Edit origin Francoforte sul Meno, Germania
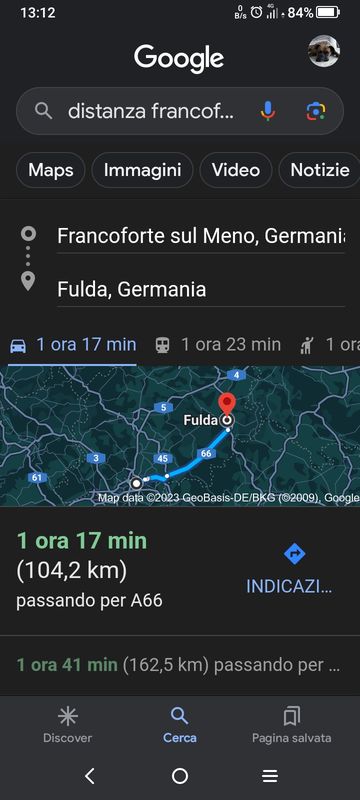Viewport: 360px width, 800px height. pos(201,236)
